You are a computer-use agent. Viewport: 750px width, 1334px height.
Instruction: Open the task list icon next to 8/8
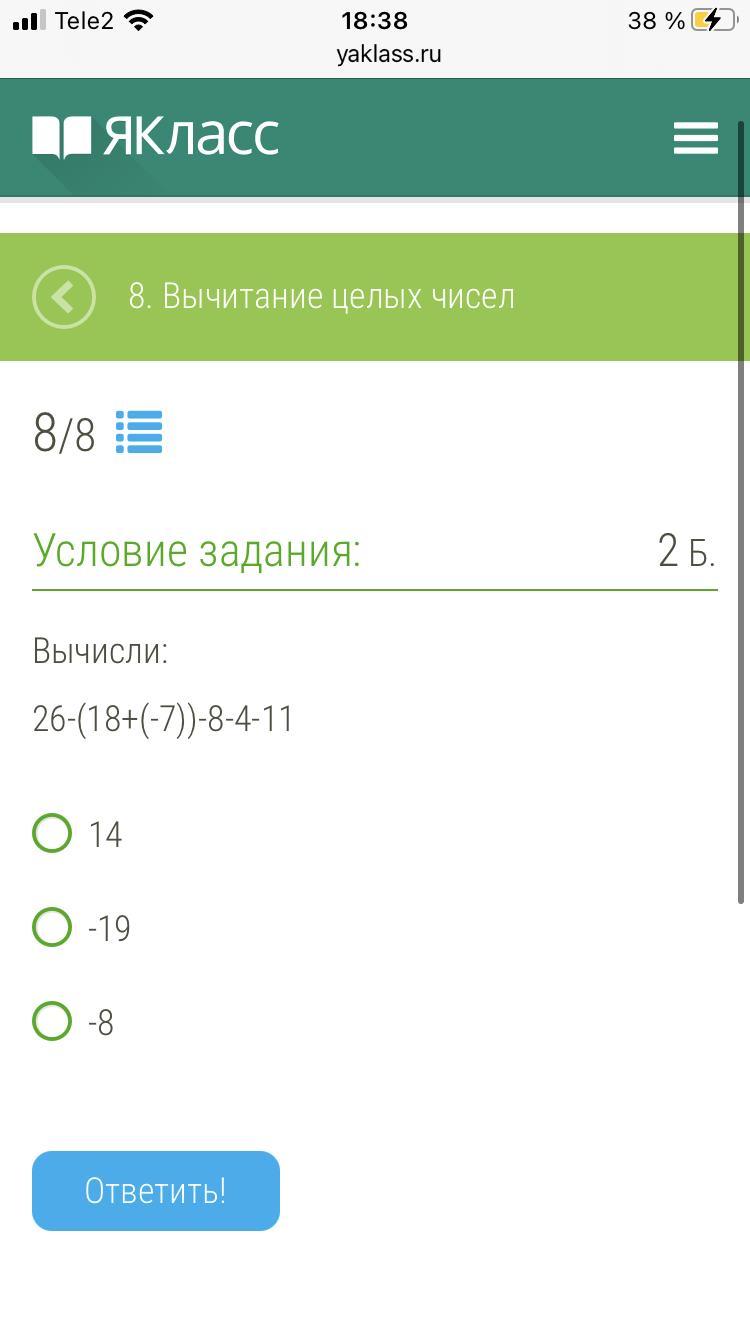(x=139, y=432)
